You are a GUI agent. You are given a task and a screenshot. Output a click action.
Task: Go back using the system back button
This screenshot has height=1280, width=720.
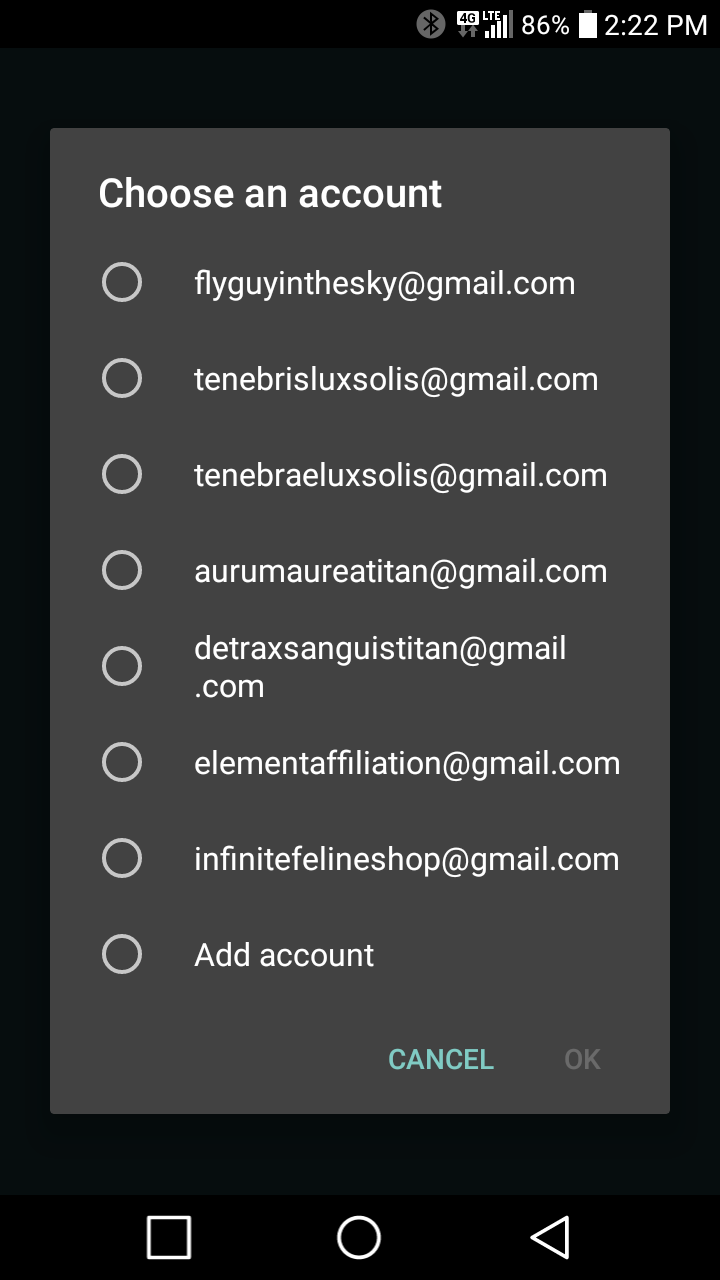coord(550,1237)
